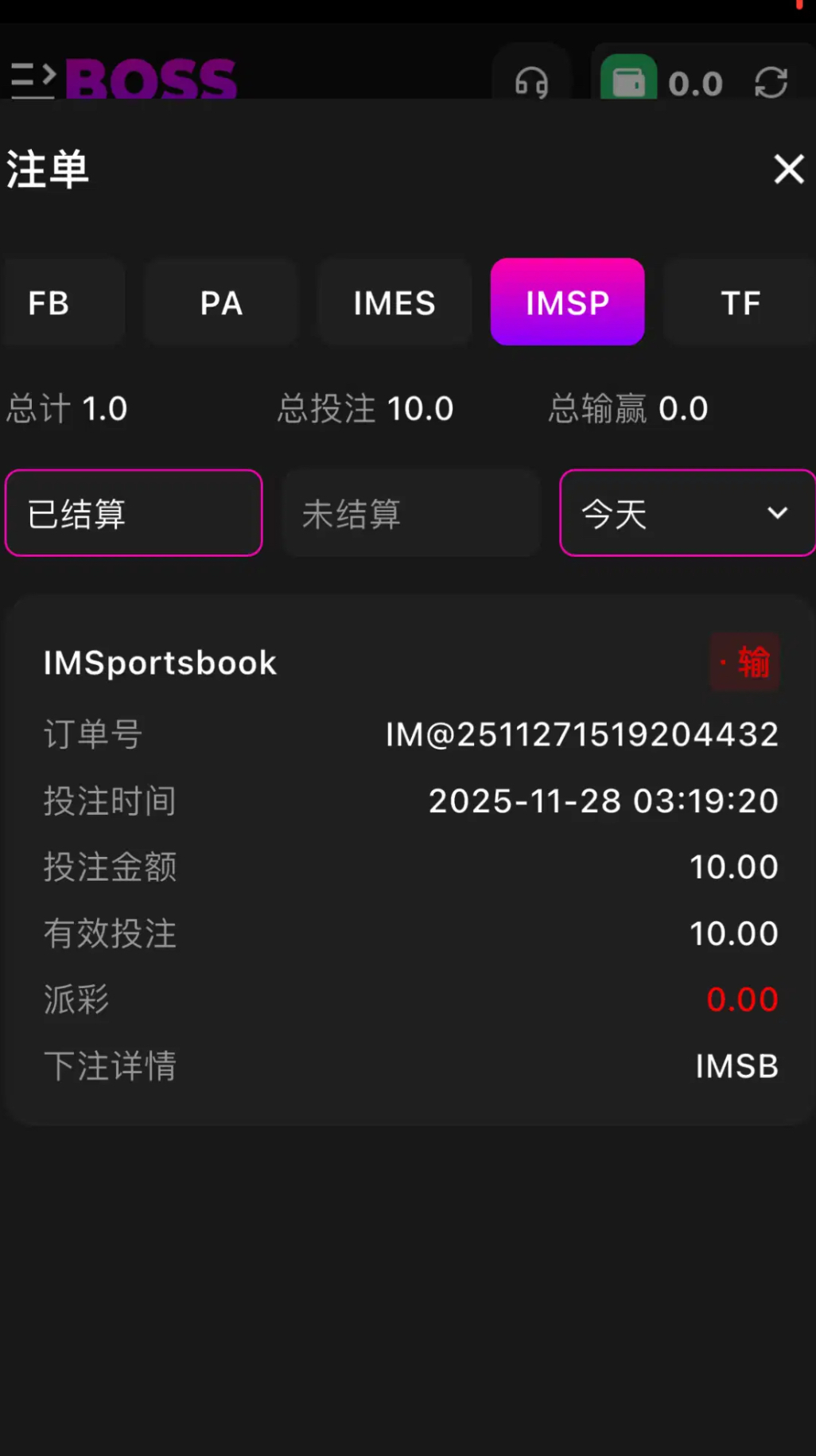Screen dimensions: 816x1456
Task: Open the IMSportsbook bet record
Action: coord(410,859)
